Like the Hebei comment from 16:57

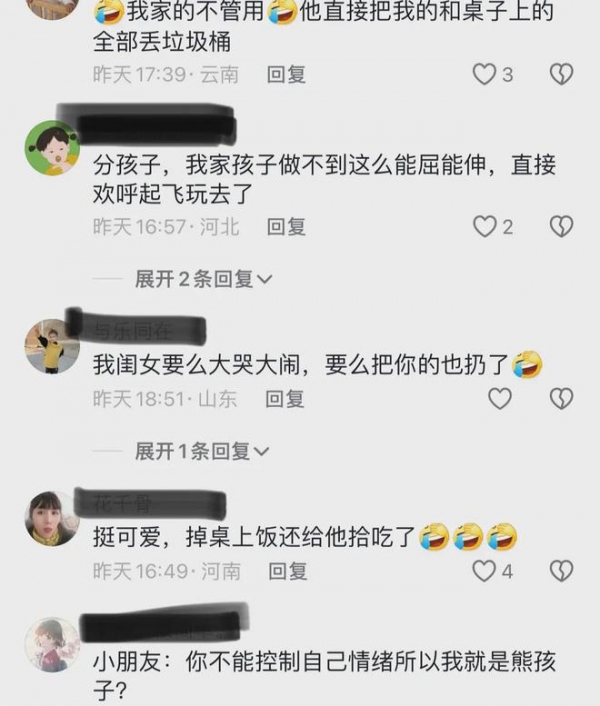[485, 227]
